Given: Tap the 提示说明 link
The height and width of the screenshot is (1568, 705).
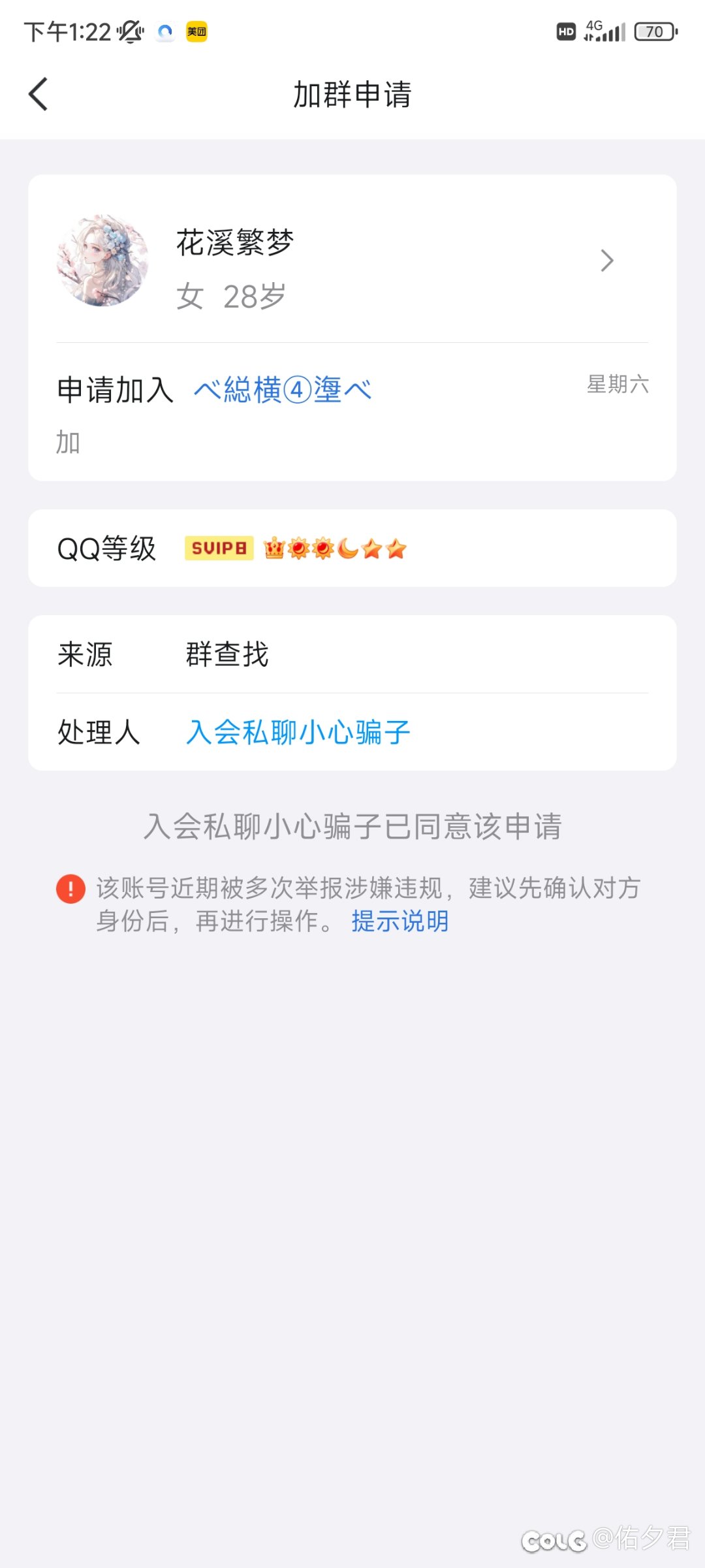Looking at the screenshot, I should (x=400, y=921).
